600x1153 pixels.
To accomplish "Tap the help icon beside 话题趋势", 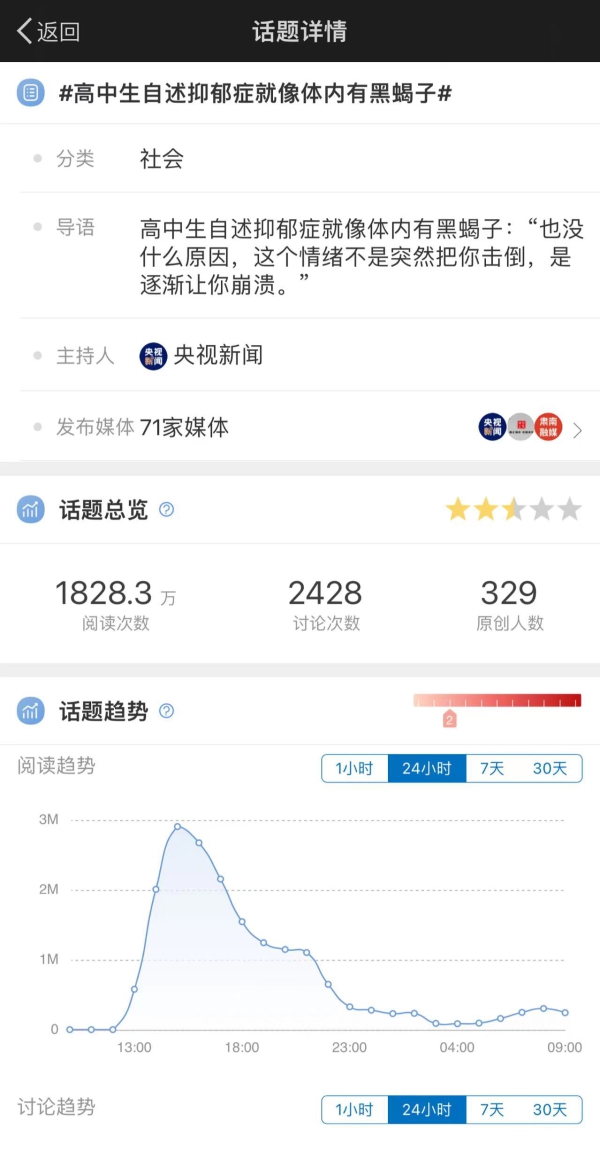I will point(167,711).
